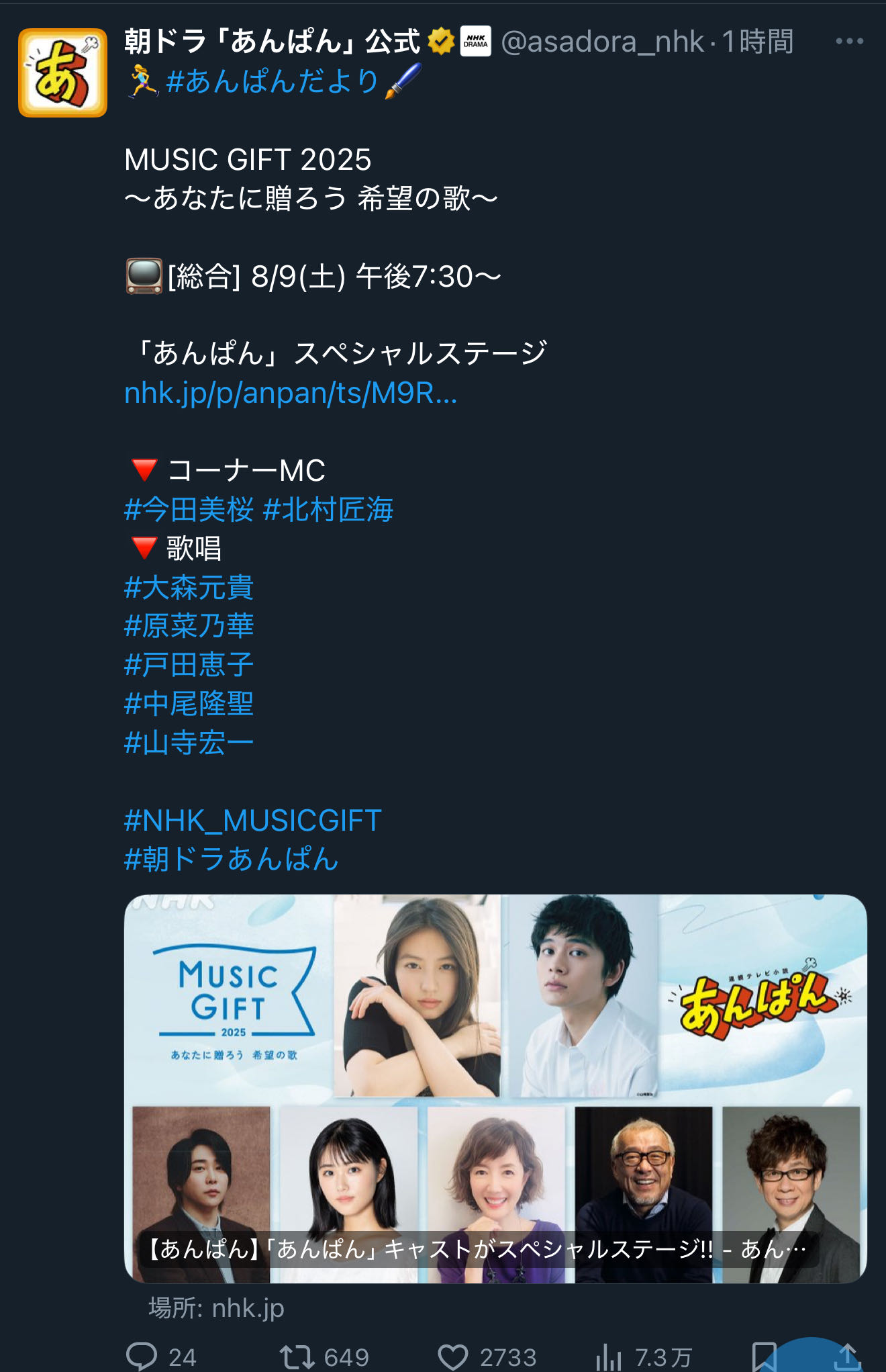Open the tweet's overflow menu

click(849, 42)
